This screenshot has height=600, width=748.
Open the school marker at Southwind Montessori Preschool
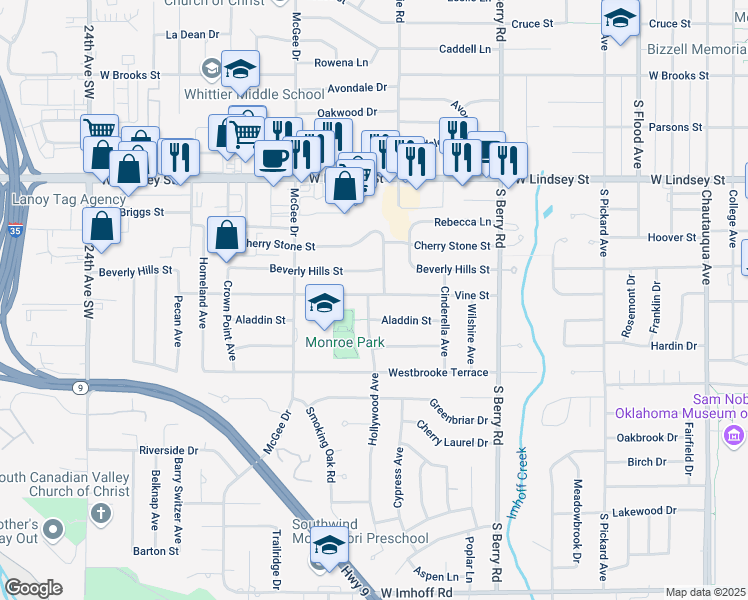pyautogui.click(x=327, y=546)
